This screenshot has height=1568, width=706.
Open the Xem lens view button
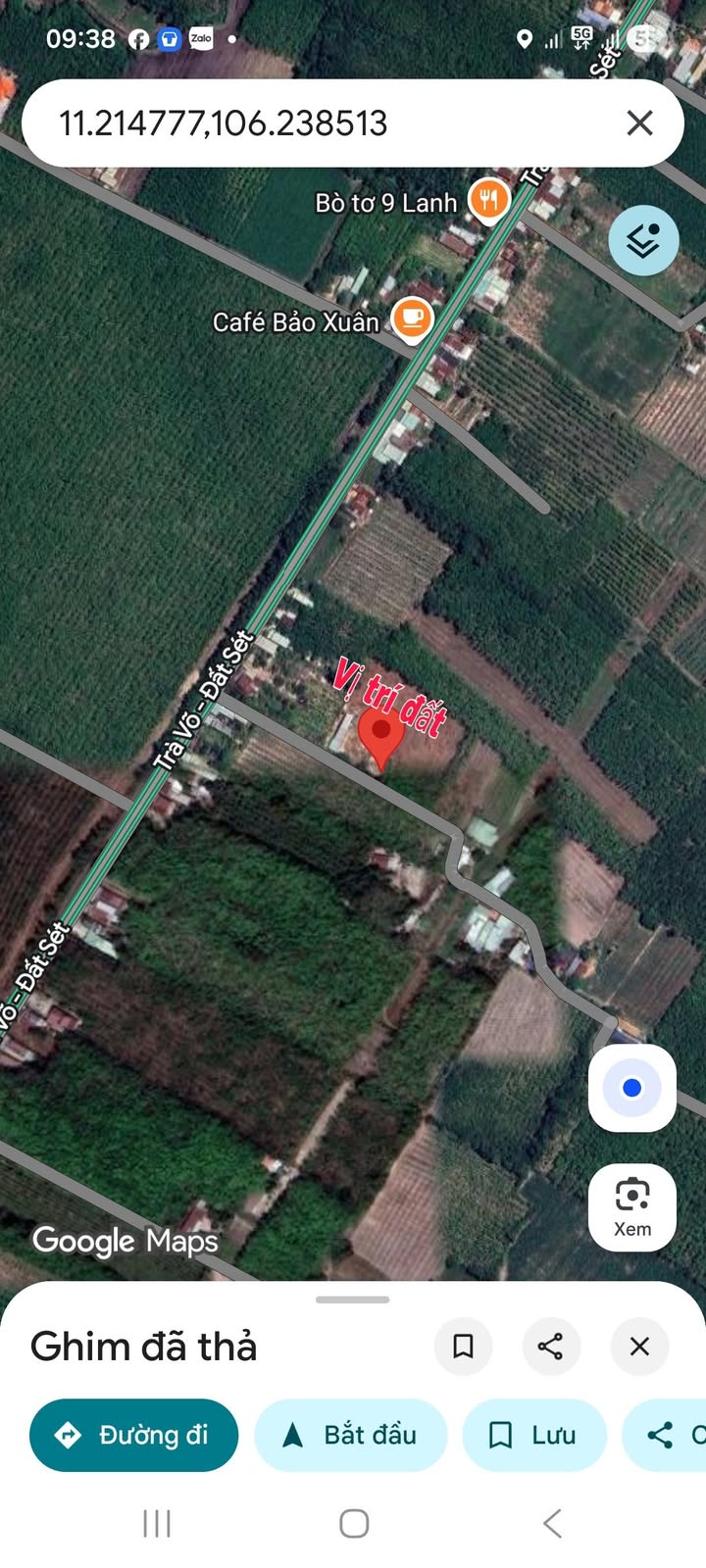632,1206
